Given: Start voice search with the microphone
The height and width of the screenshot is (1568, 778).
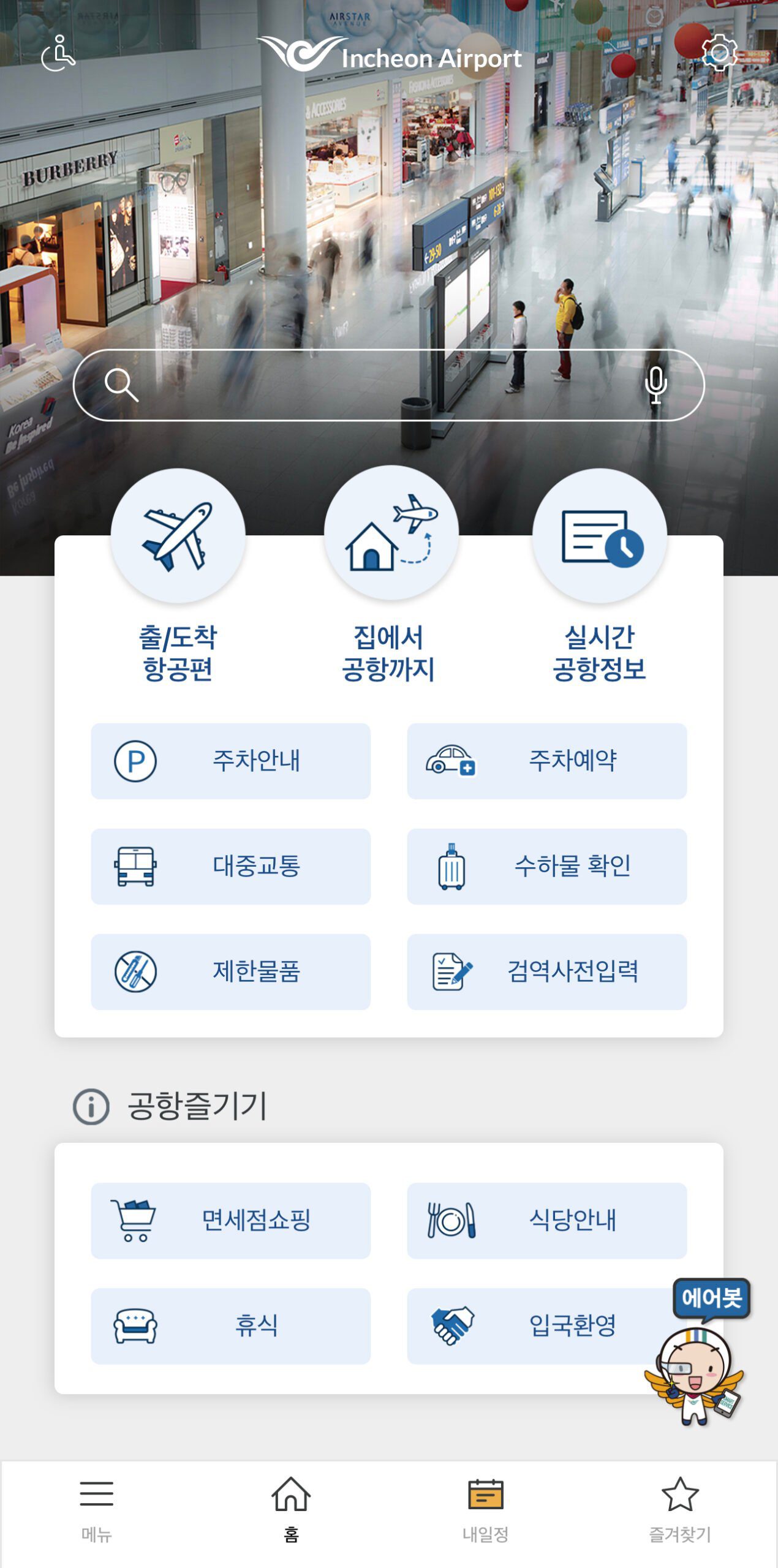Looking at the screenshot, I should (x=655, y=385).
